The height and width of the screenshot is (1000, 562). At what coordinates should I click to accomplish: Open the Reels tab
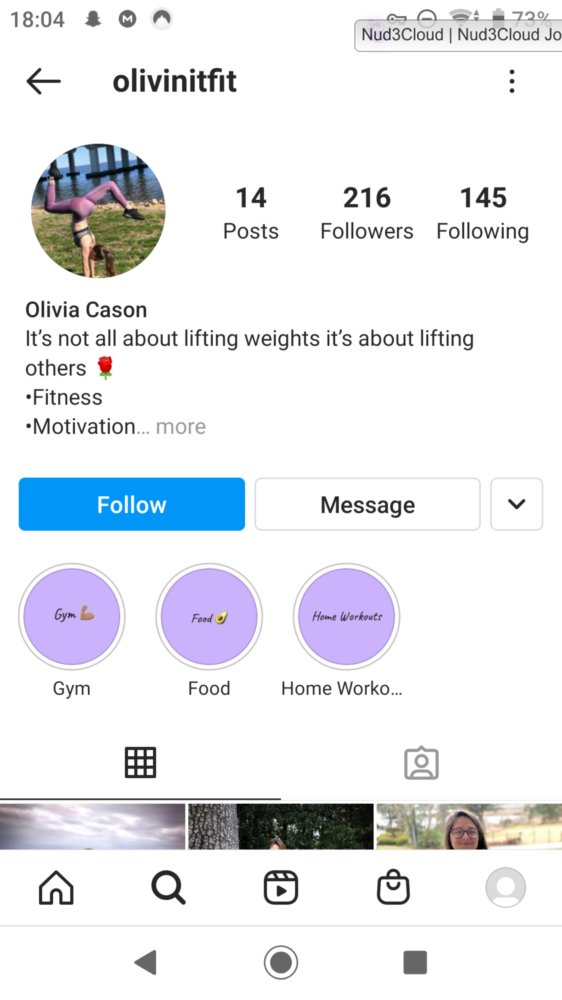[x=281, y=888]
